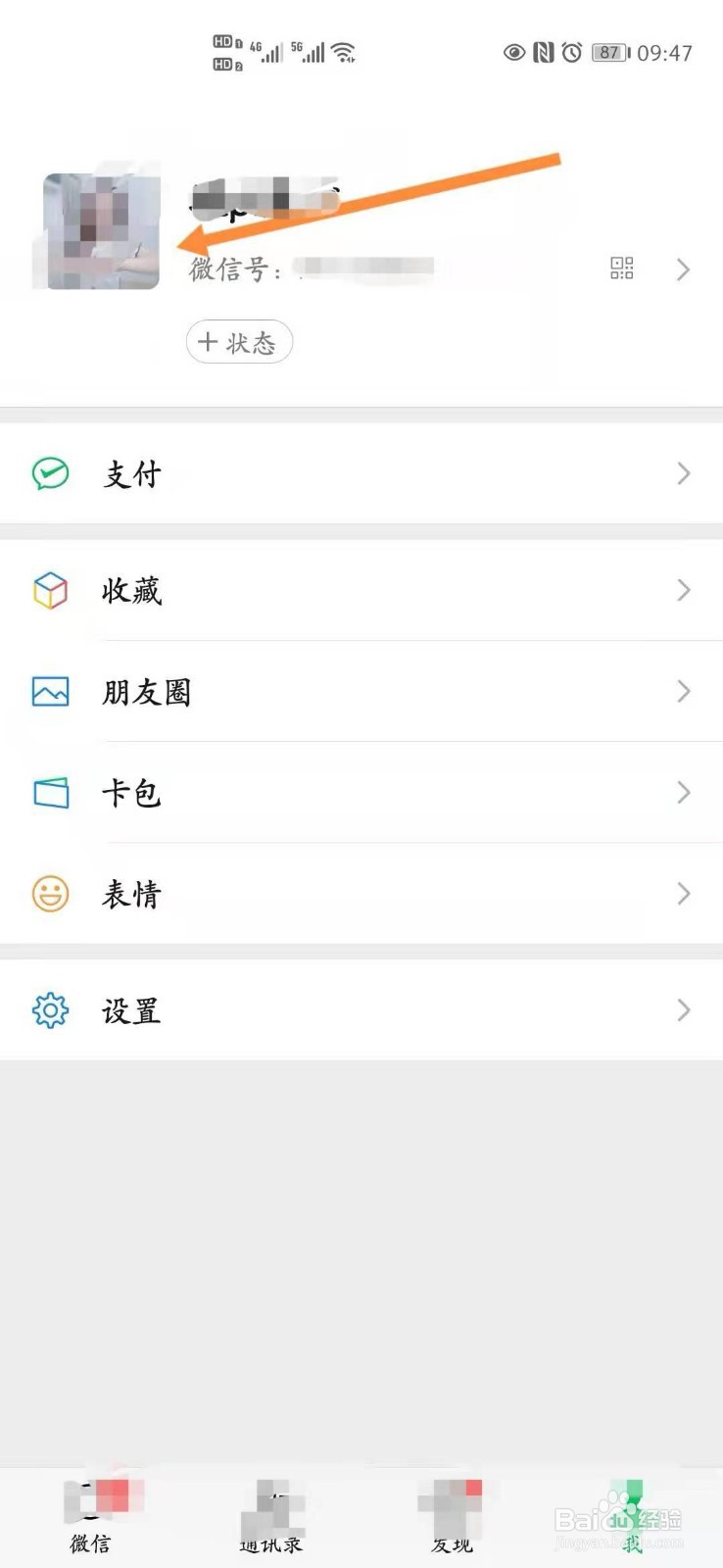Expand the 支付 row chevron
The image size is (723, 1568).
click(x=683, y=473)
